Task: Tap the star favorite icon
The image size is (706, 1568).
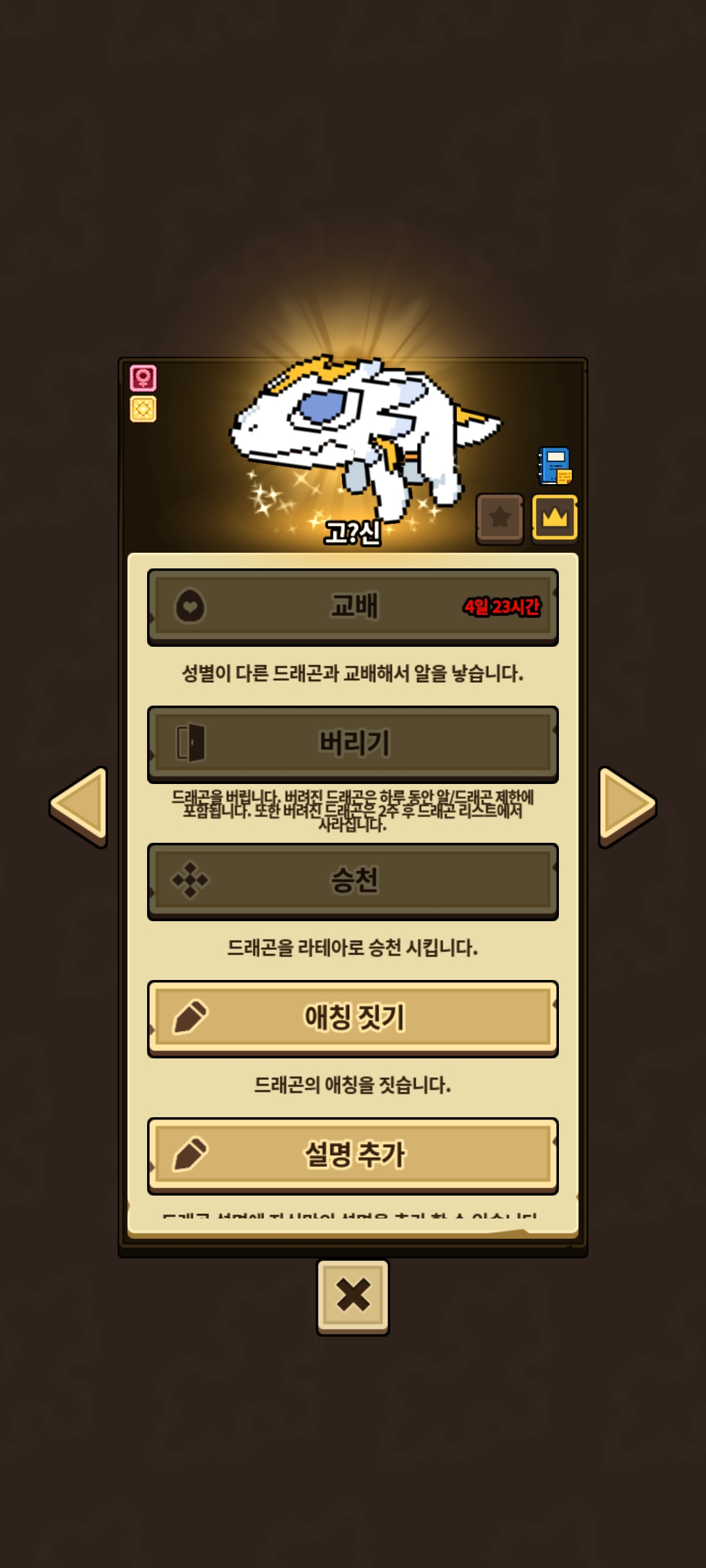Action: pyautogui.click(x=500, y=518)
